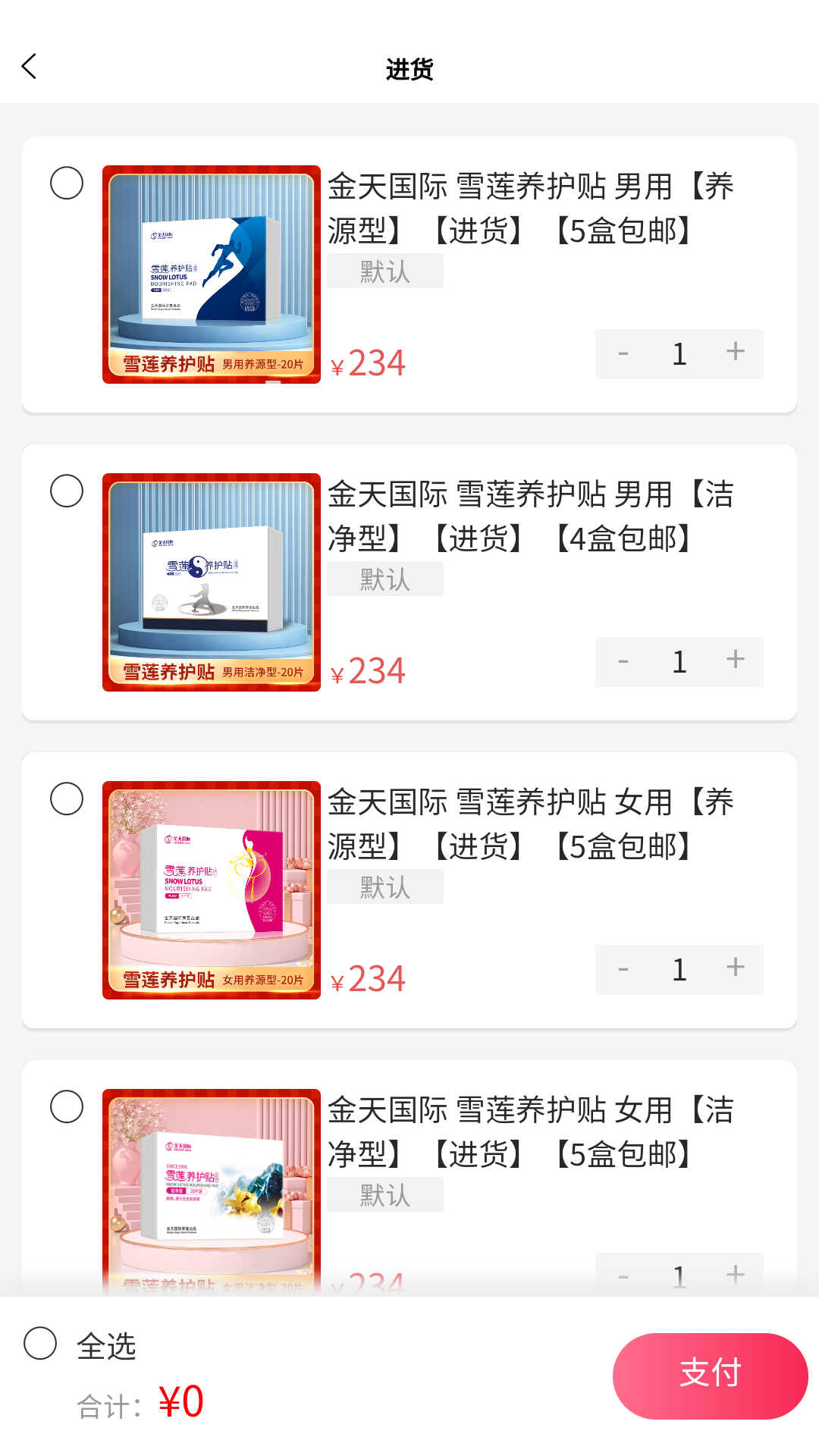Screen dimensions: 819x1456
Task: Choose 默认 spec for 男用【养源型】
Action: [385, 271]
